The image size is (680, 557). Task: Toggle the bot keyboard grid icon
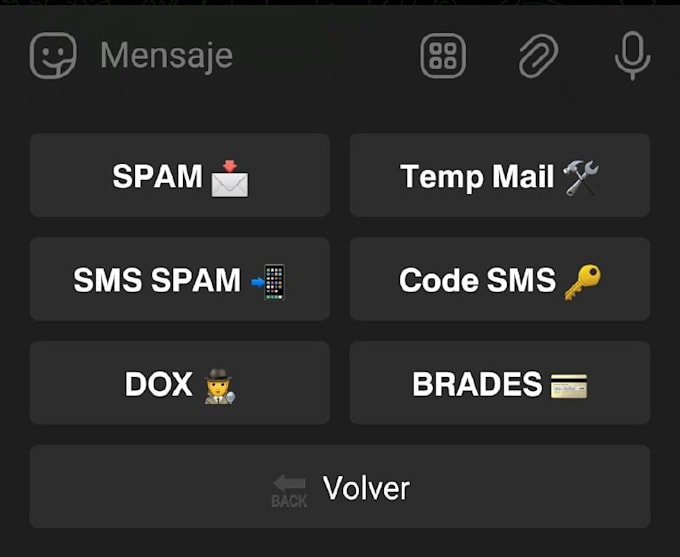pyautogui.click(x=443, y=56)
